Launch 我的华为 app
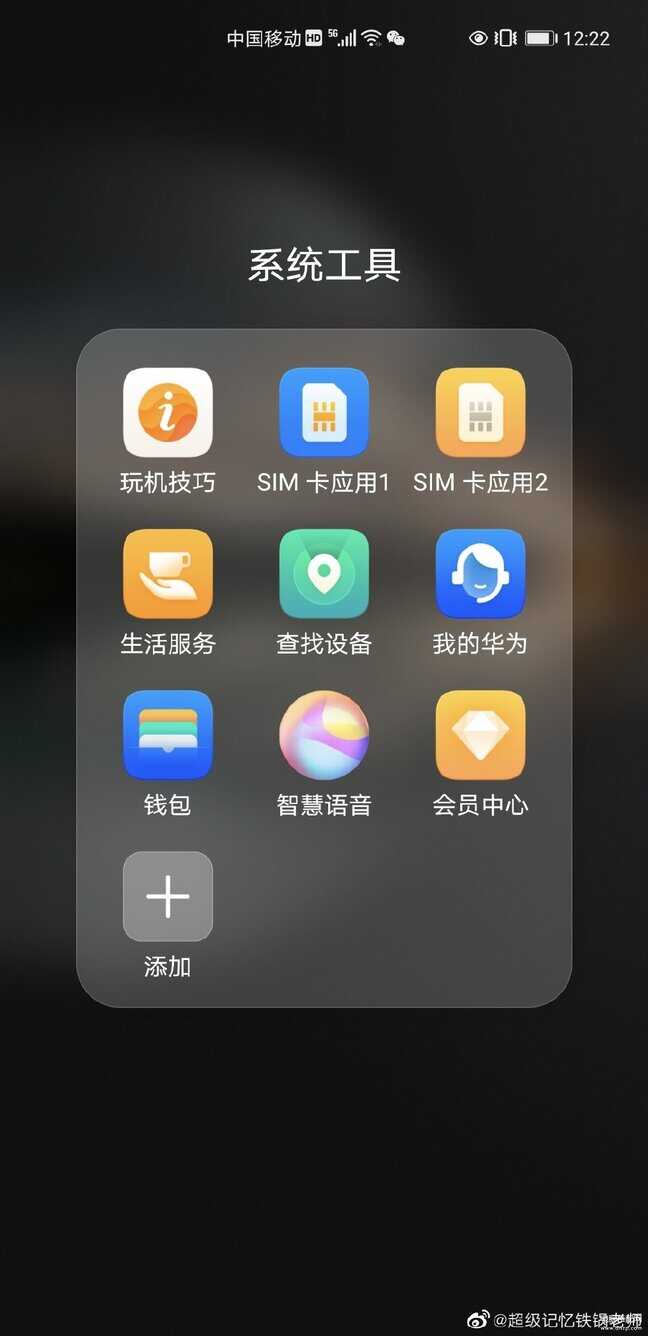 click(480, 574)
